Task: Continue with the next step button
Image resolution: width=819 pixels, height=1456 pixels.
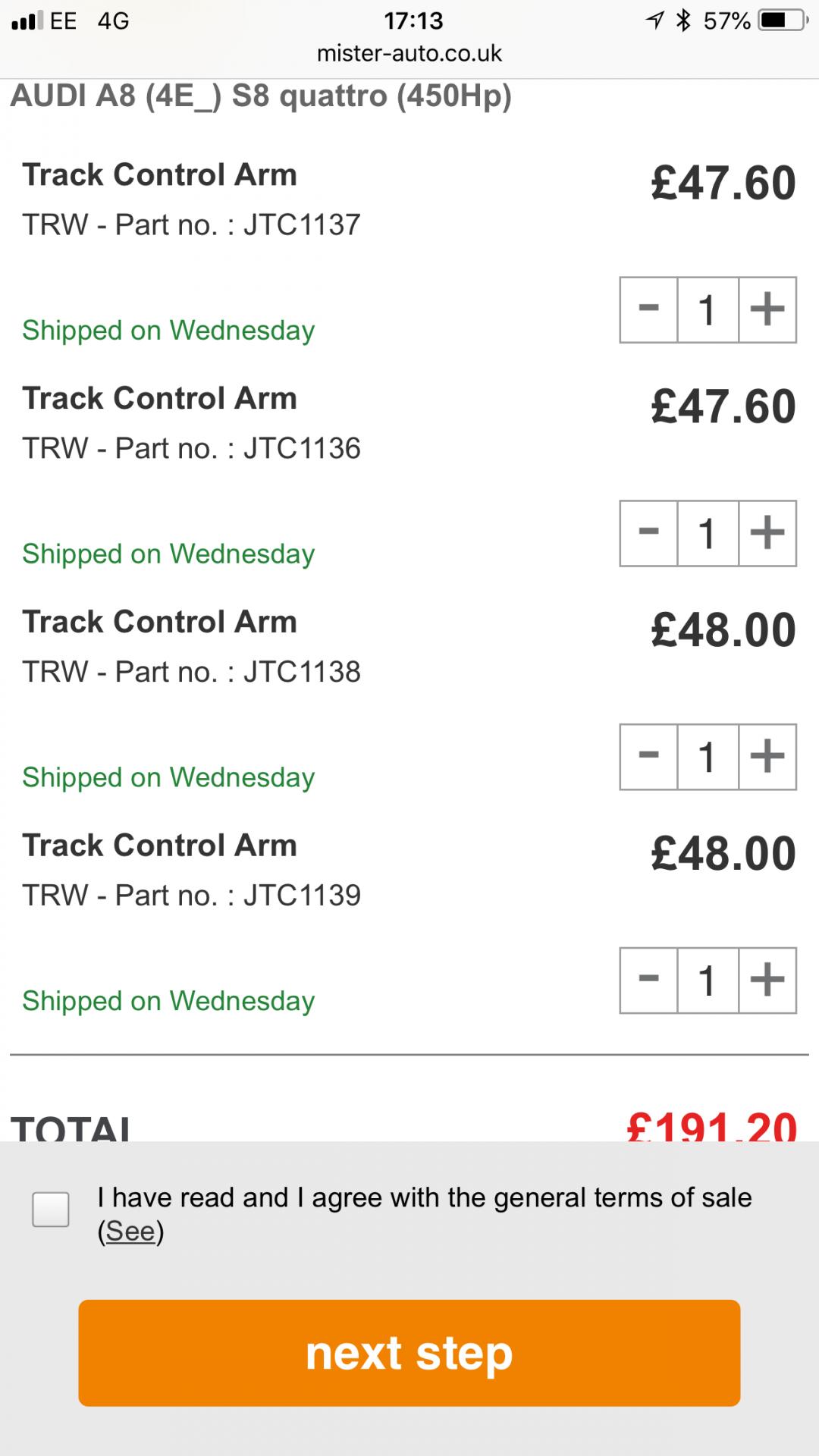Action: (x=409, y=1353)
